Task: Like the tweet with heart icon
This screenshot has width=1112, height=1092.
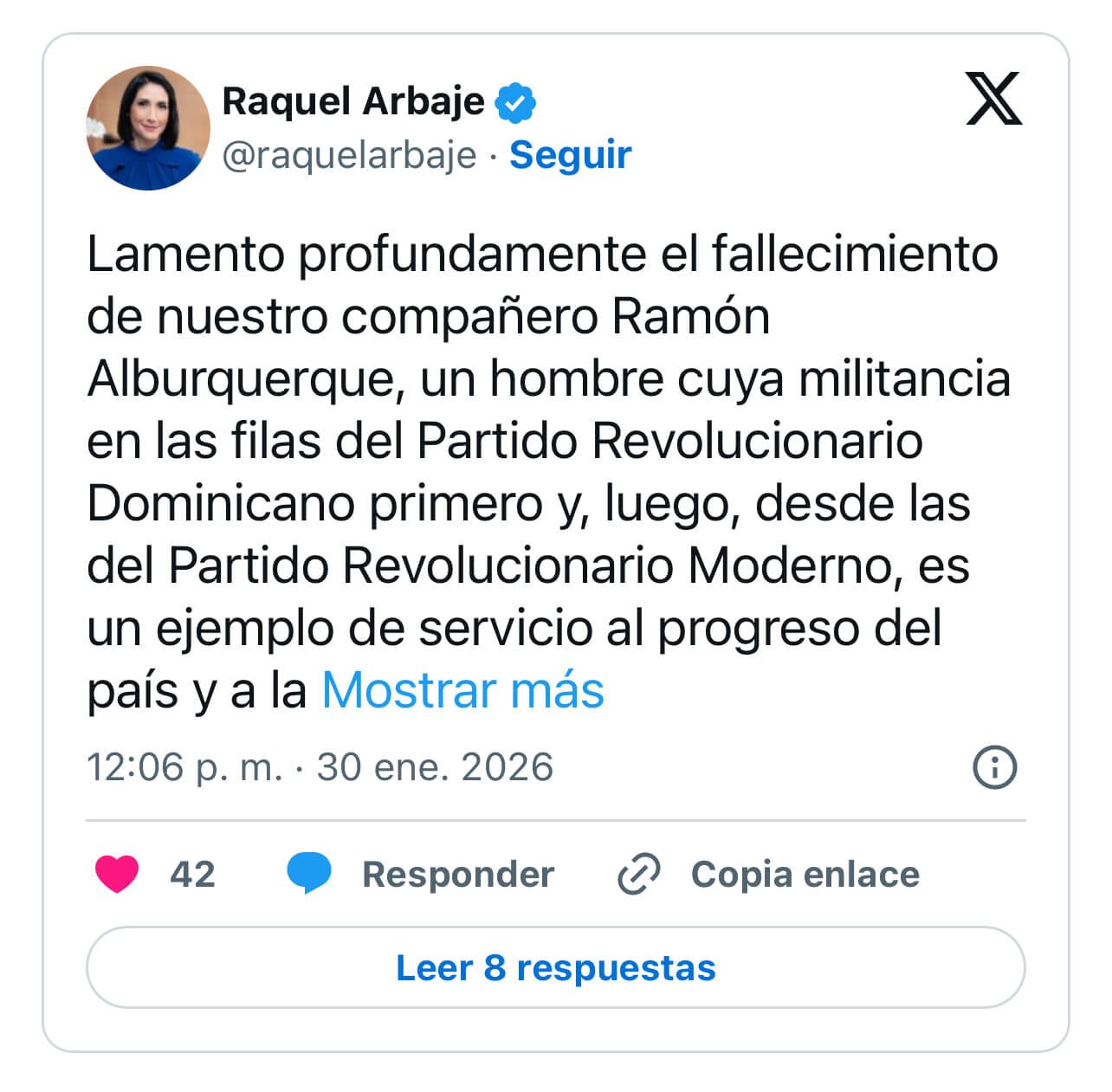Action: coord(117,874)
